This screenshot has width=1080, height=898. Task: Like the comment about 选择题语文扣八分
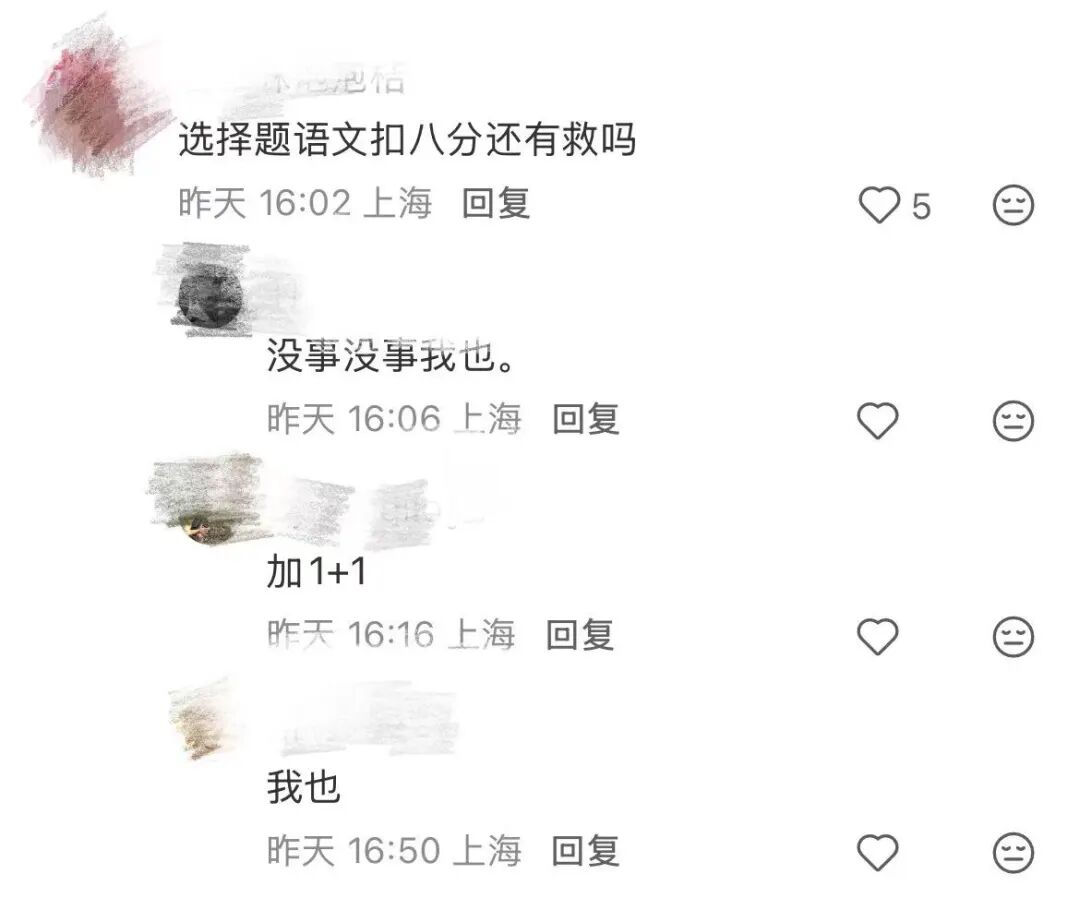point(880,206)
